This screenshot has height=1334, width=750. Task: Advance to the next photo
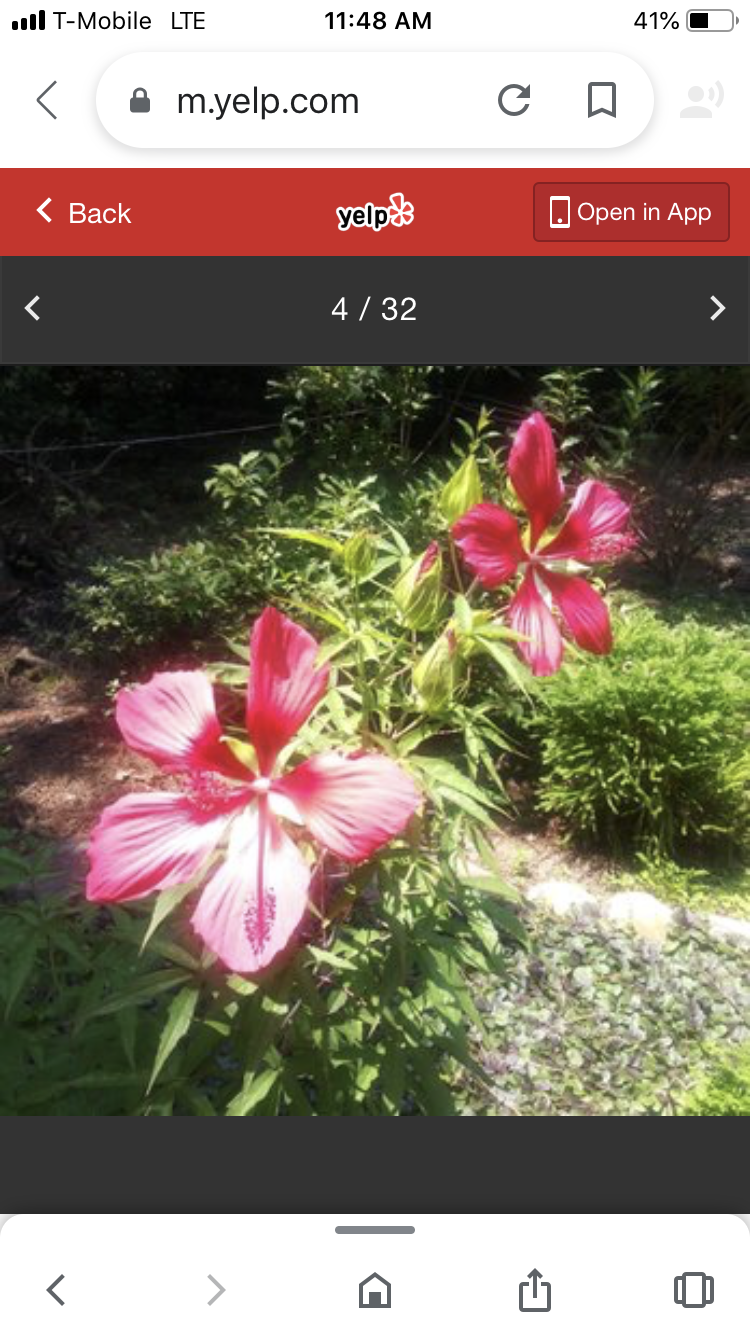(717, 308)
